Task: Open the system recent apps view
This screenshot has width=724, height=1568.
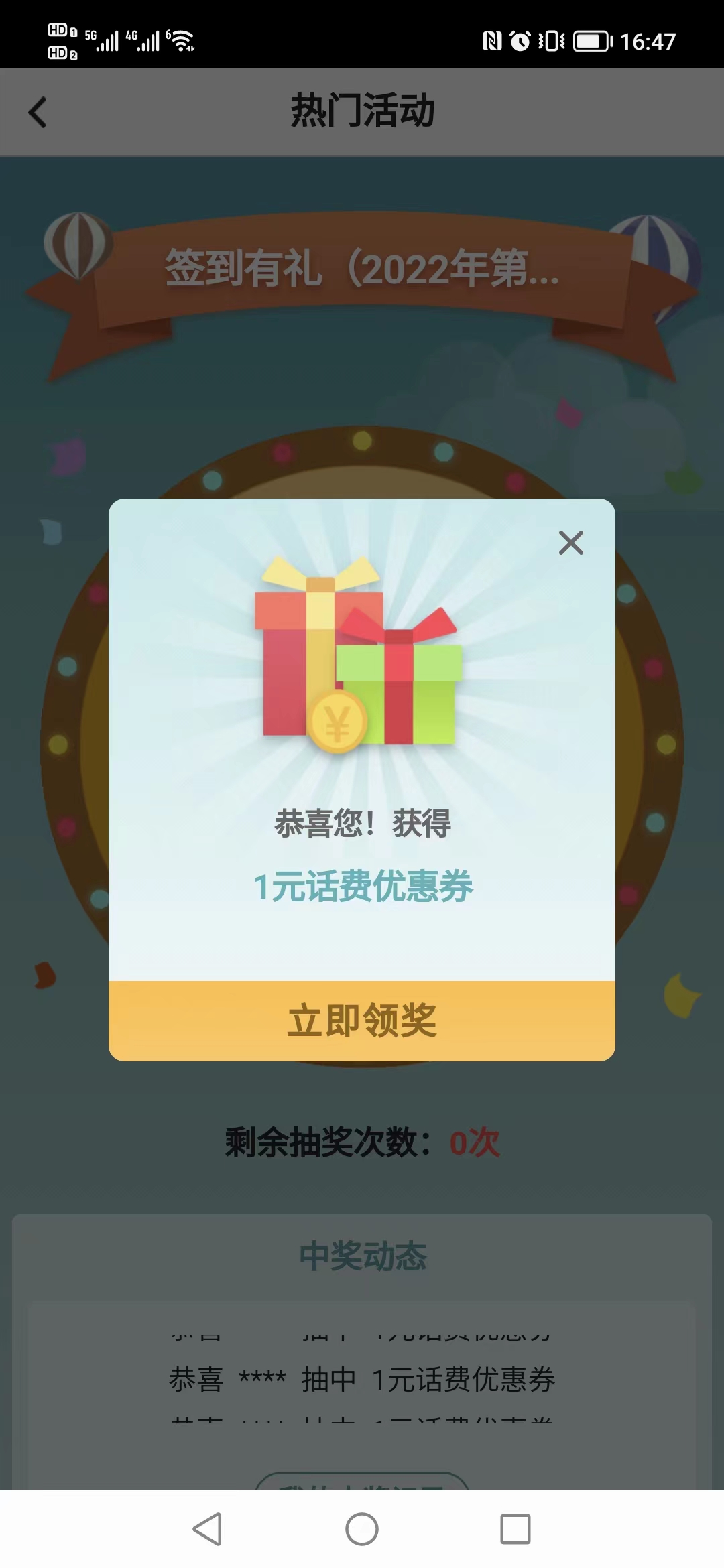Action: click(x=516, y=1529)
